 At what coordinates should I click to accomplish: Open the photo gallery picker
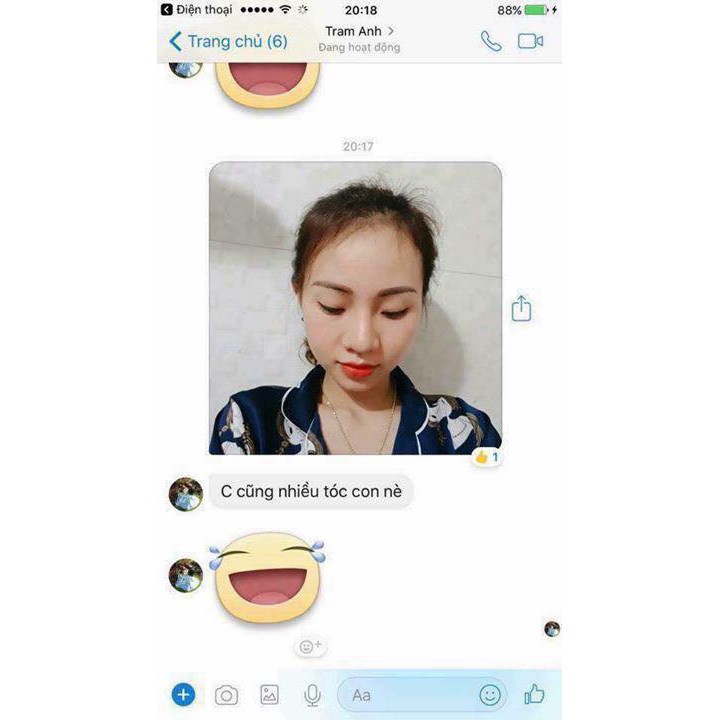269,694
